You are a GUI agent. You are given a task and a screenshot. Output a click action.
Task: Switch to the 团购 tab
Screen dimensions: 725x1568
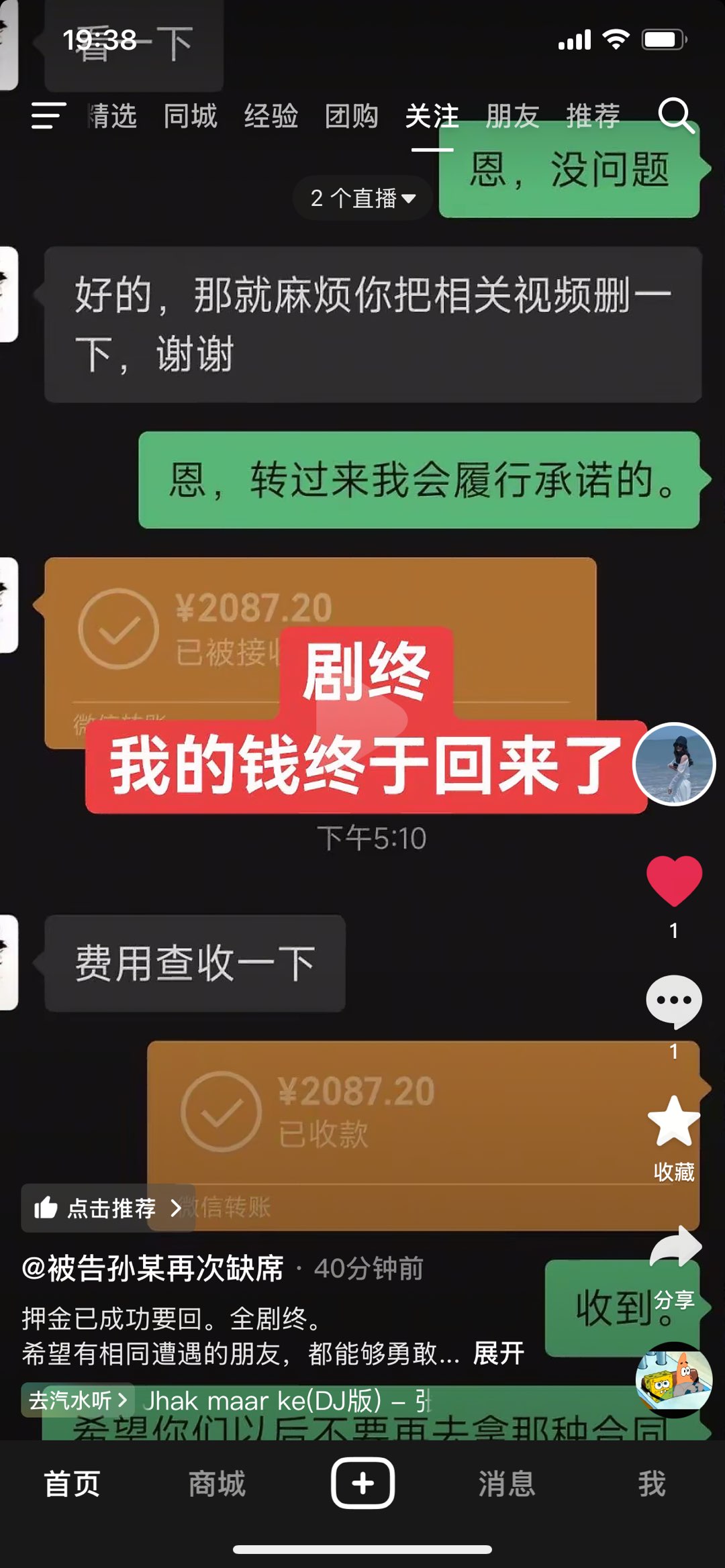click(x=351, y=116)
